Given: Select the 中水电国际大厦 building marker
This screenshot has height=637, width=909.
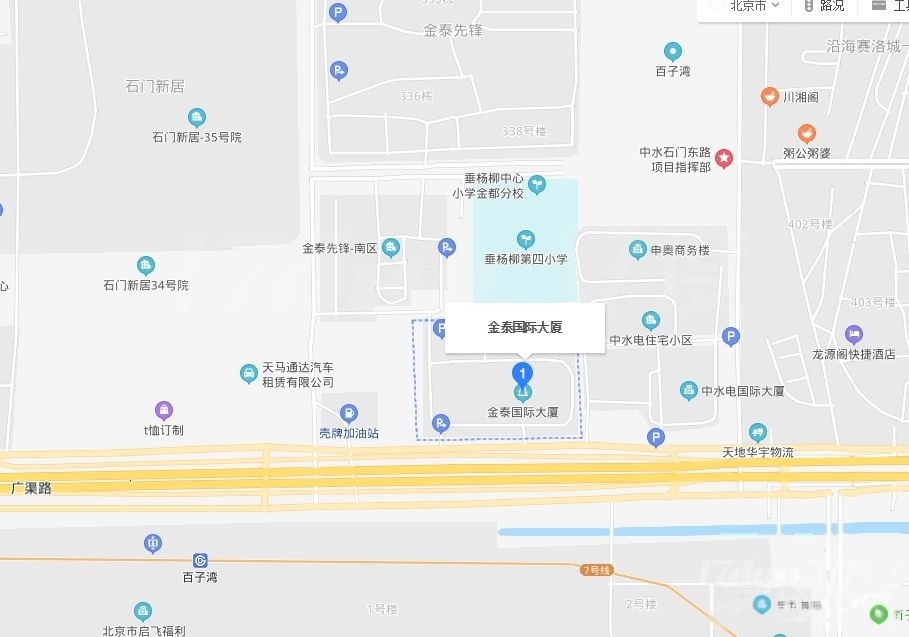Looking at the screenshot, I should (688, 391).
